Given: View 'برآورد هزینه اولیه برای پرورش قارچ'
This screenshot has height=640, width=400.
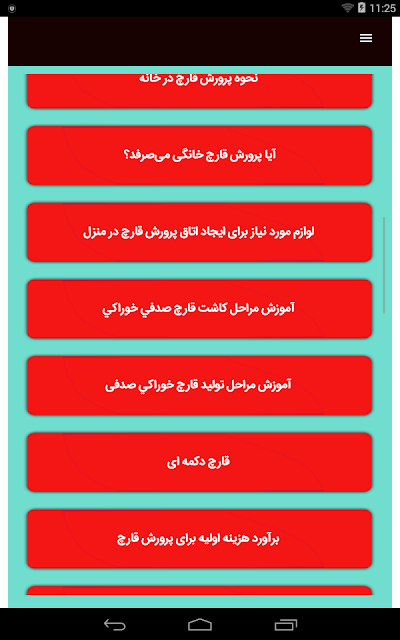Looking at the screenshot, I should click(x=199, y=539).
